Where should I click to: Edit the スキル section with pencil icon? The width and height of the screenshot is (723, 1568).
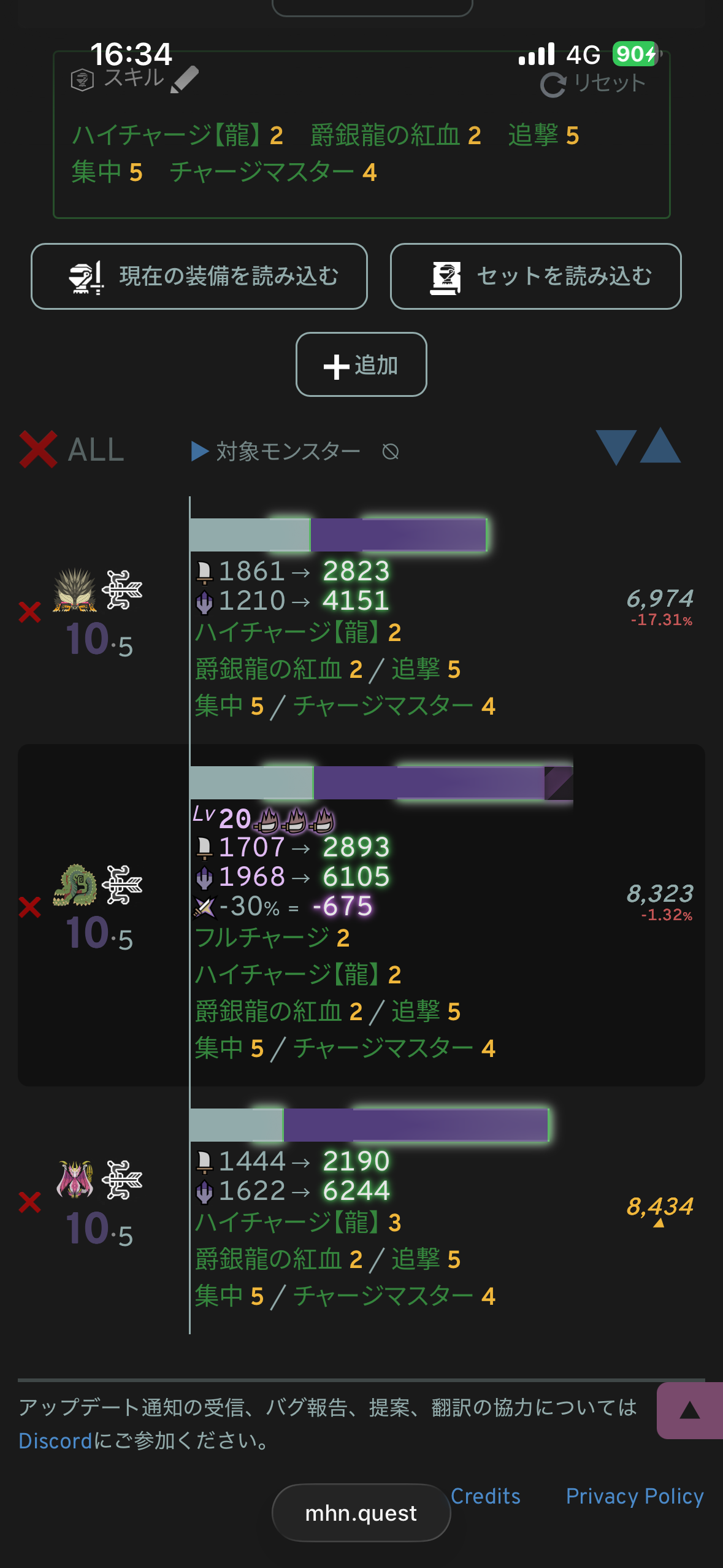click(184, 80)
